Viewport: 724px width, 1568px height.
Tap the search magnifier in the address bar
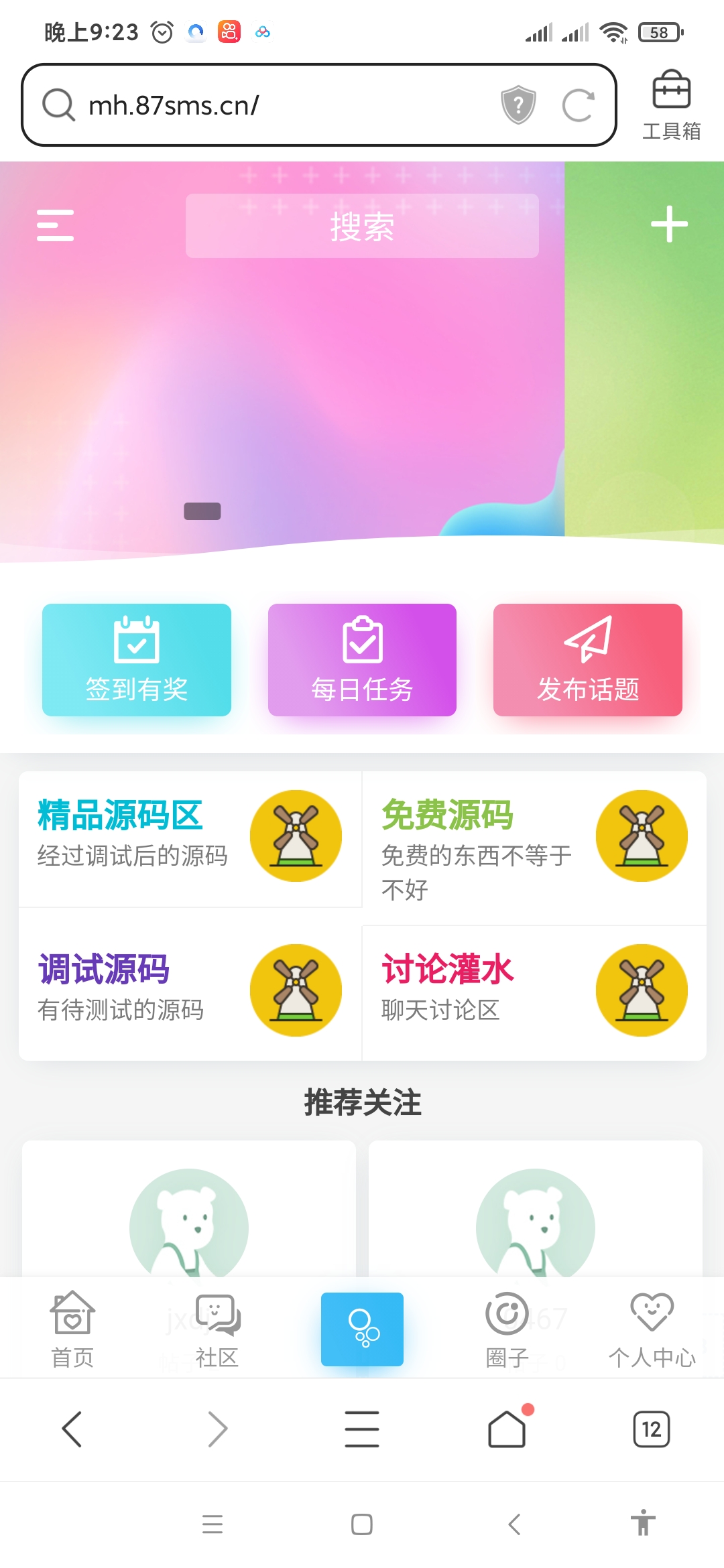click(x=58, y=105)
